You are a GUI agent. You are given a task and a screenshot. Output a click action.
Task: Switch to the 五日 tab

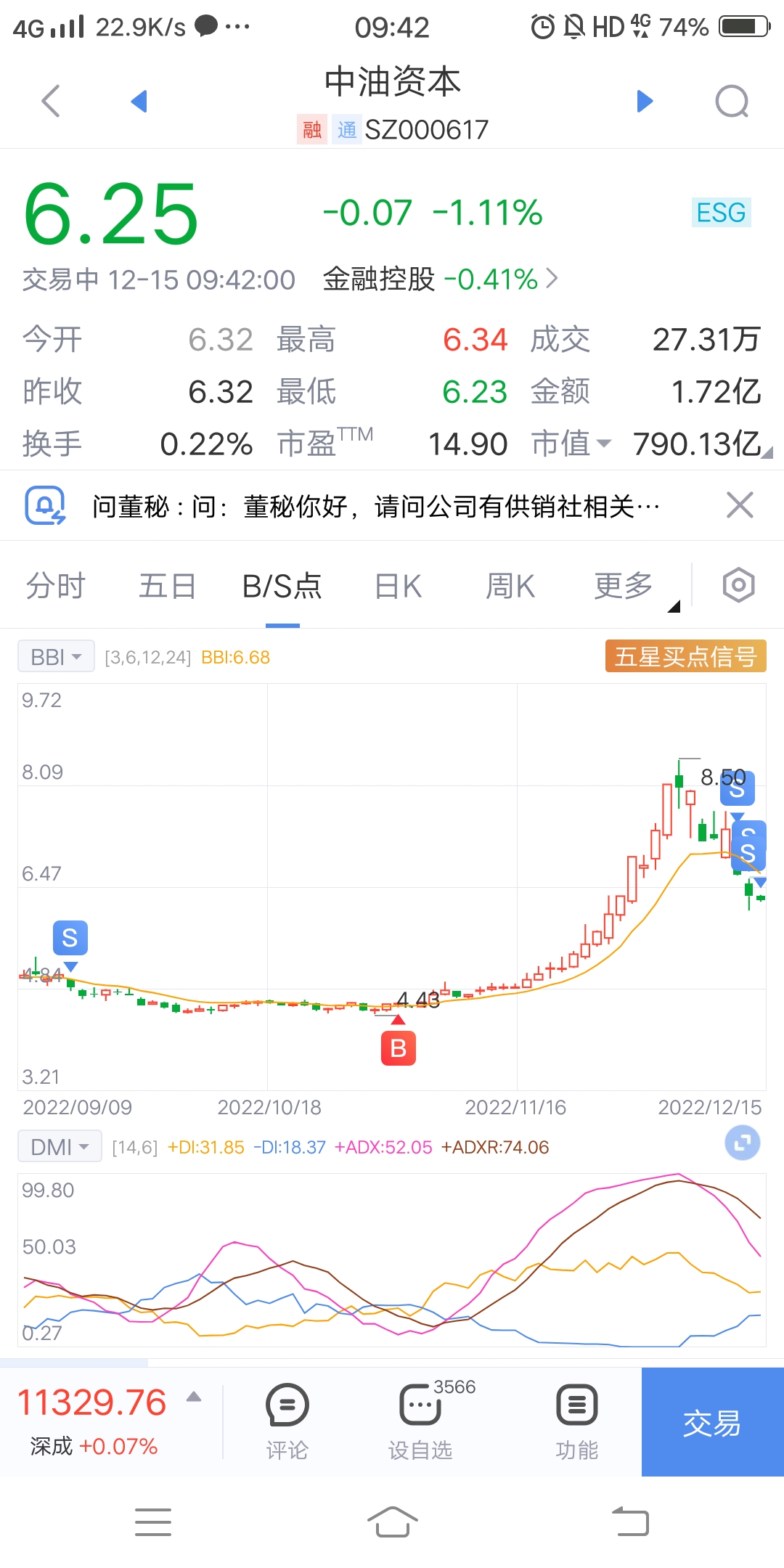(168, 586)
